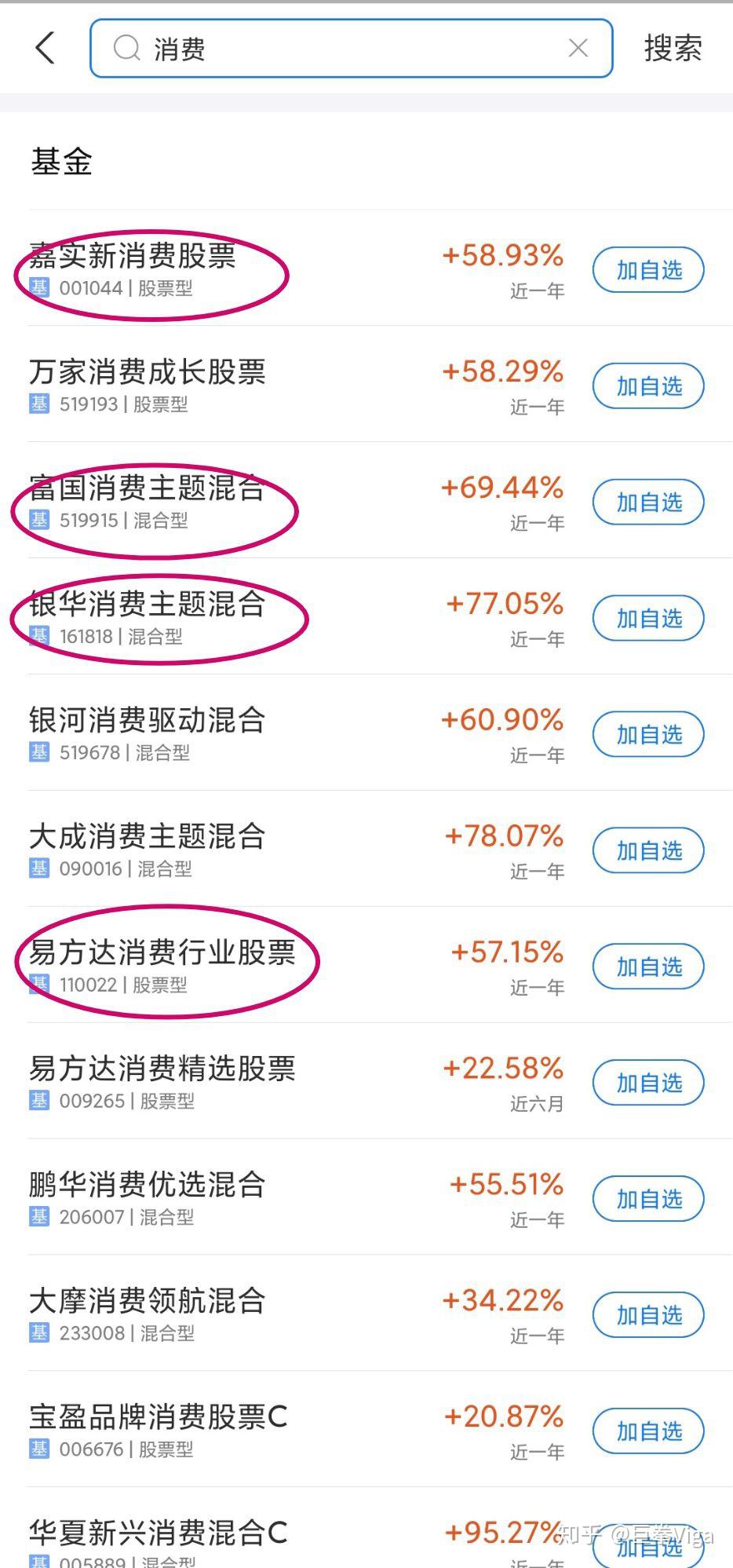Open the 易方达消费行业股票 fund
Screen dimensions: 733x1568
pyautogui.click(x=366, y=965)
